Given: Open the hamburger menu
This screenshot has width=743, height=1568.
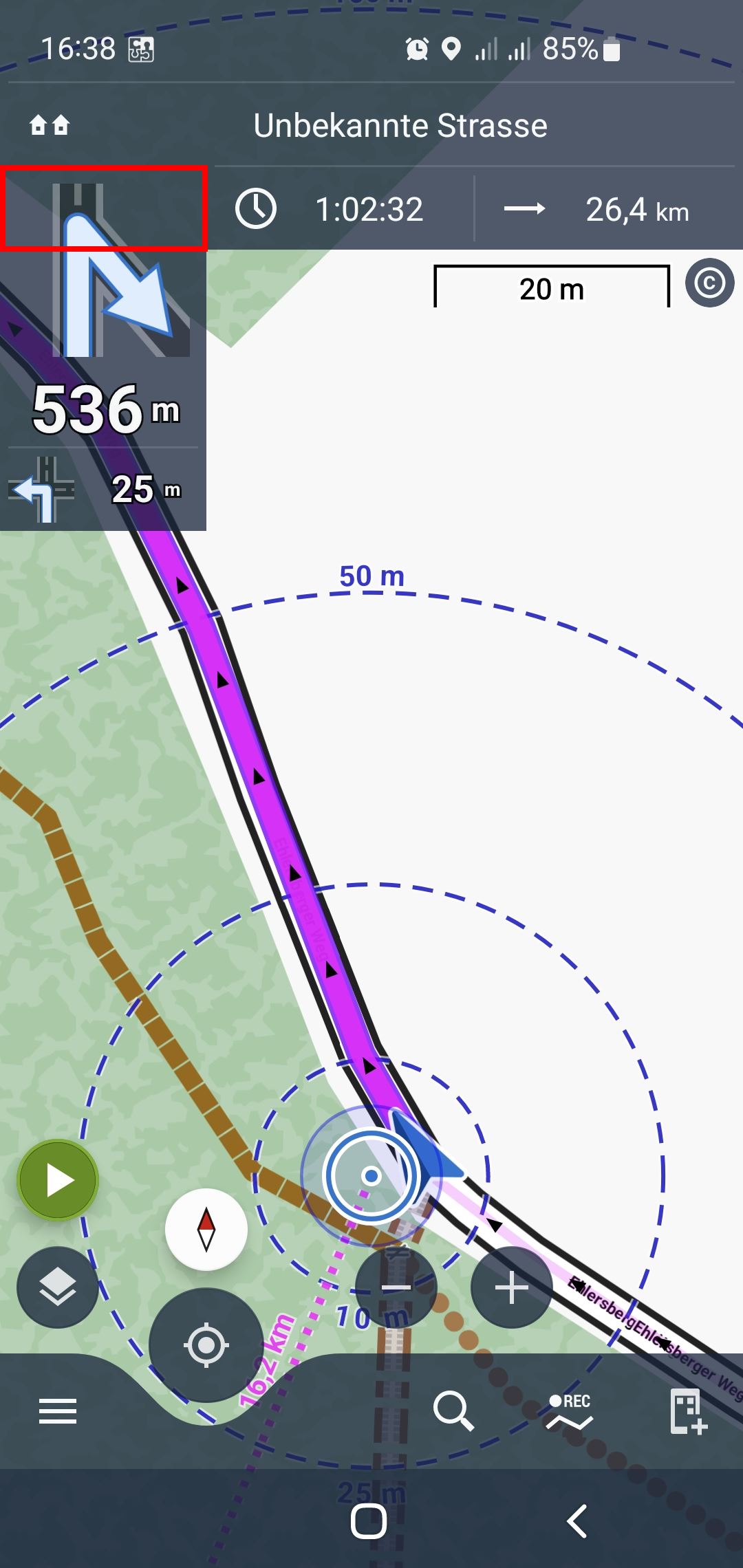Looking at the screenshot, I should [58, 1412].
